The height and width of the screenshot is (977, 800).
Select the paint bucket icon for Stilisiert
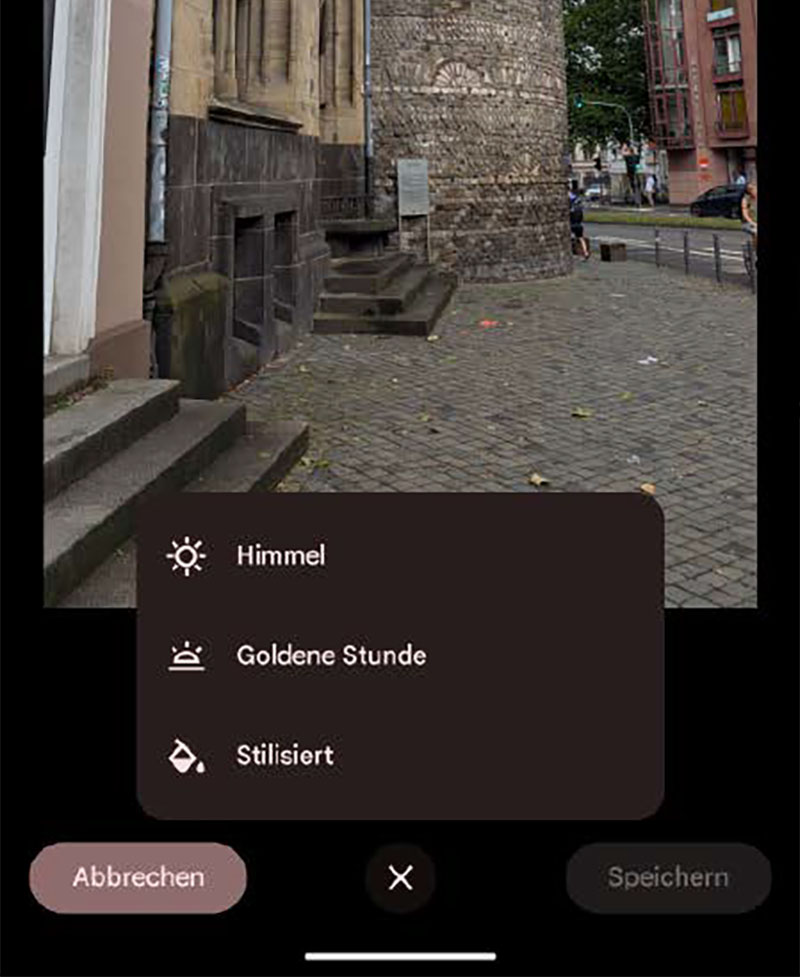[x=186, y=755]
